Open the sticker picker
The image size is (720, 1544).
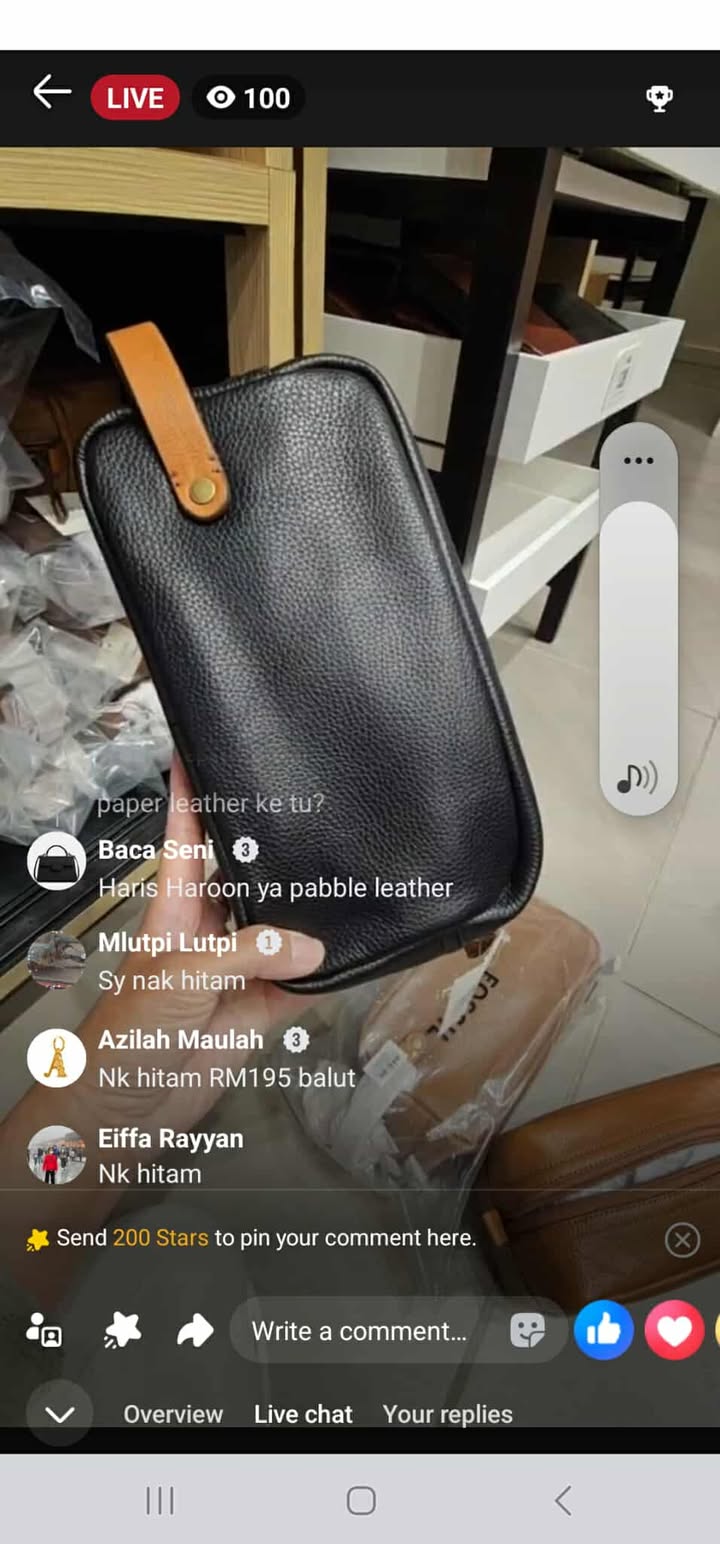click(528, 1331)
